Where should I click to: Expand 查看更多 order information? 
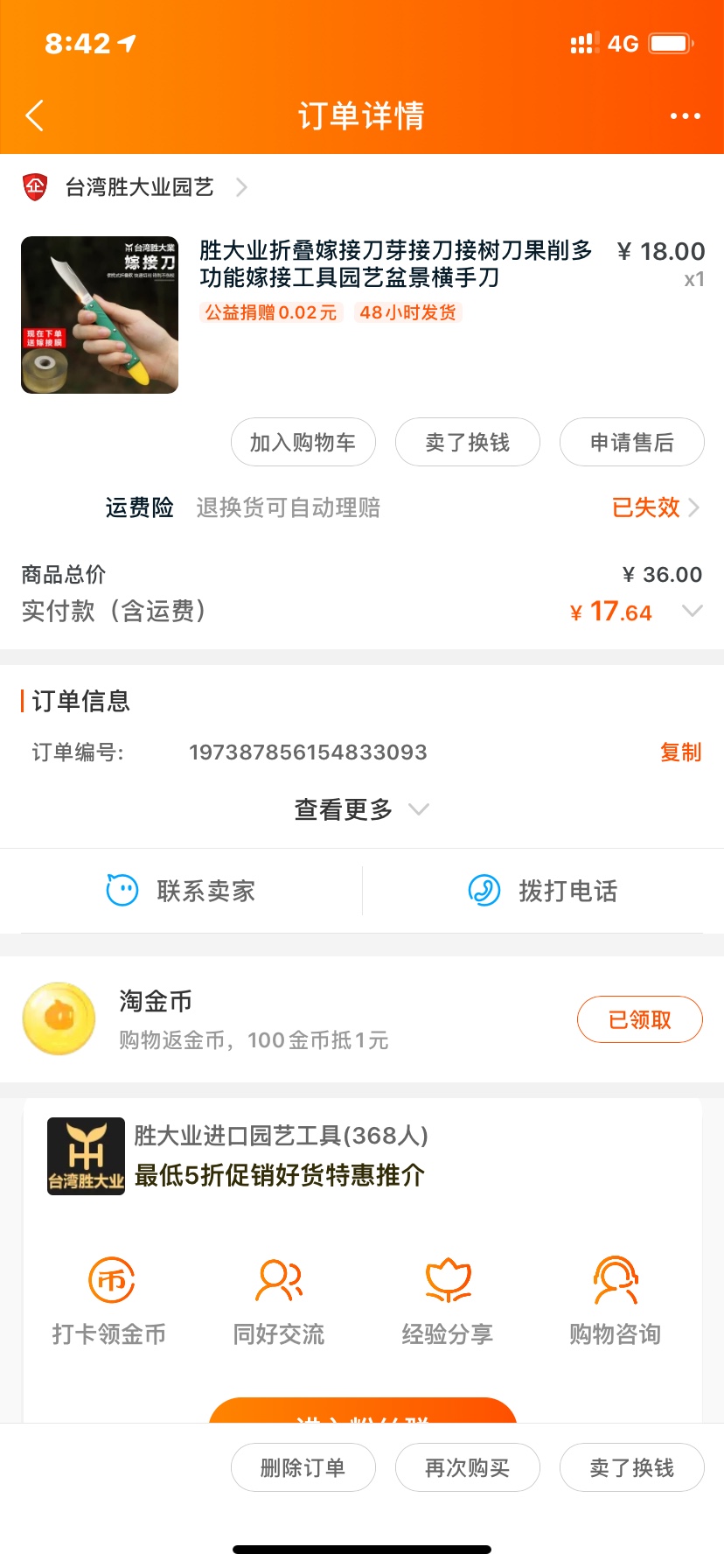(360, 809)
